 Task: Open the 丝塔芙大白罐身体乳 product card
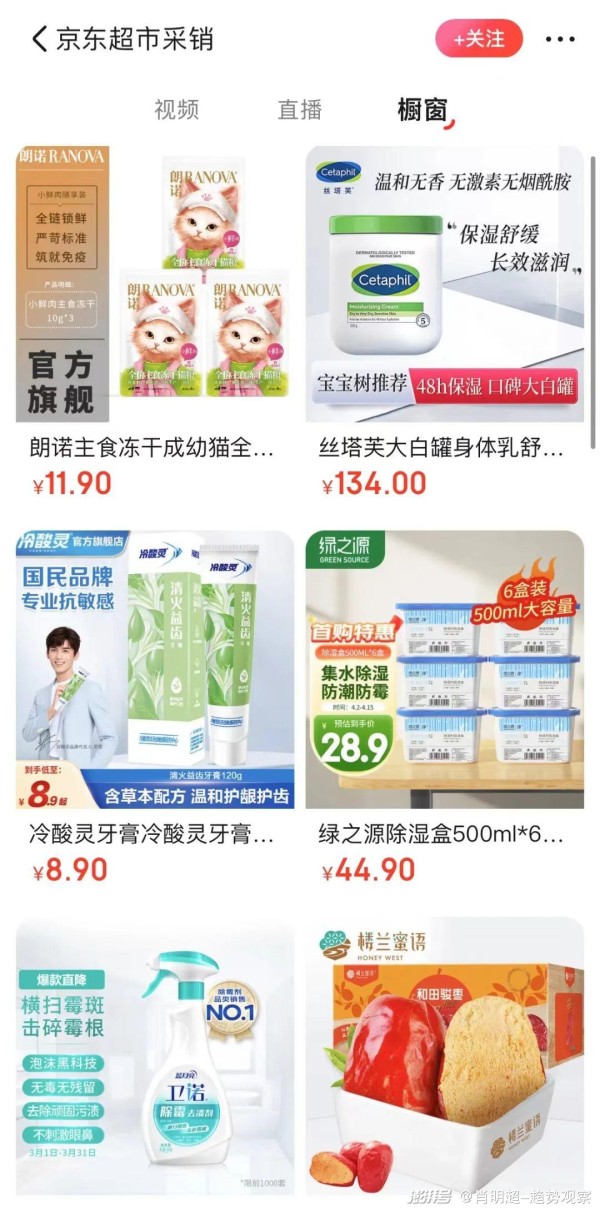pos(445,285)
